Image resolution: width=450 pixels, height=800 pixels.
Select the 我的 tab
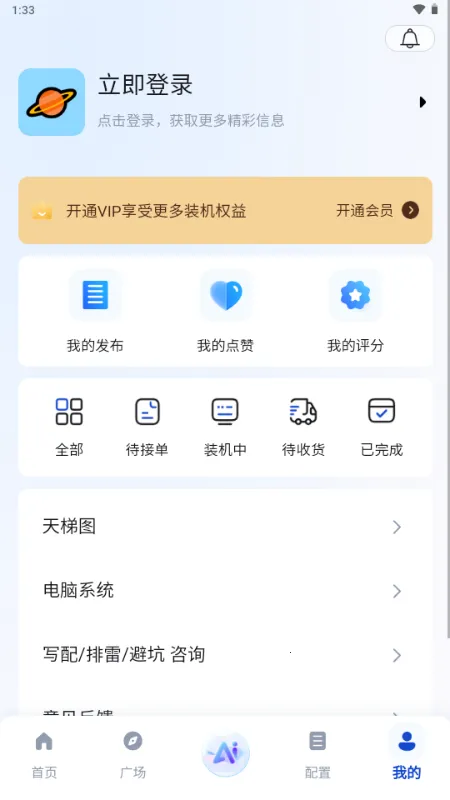pos(407,755)
